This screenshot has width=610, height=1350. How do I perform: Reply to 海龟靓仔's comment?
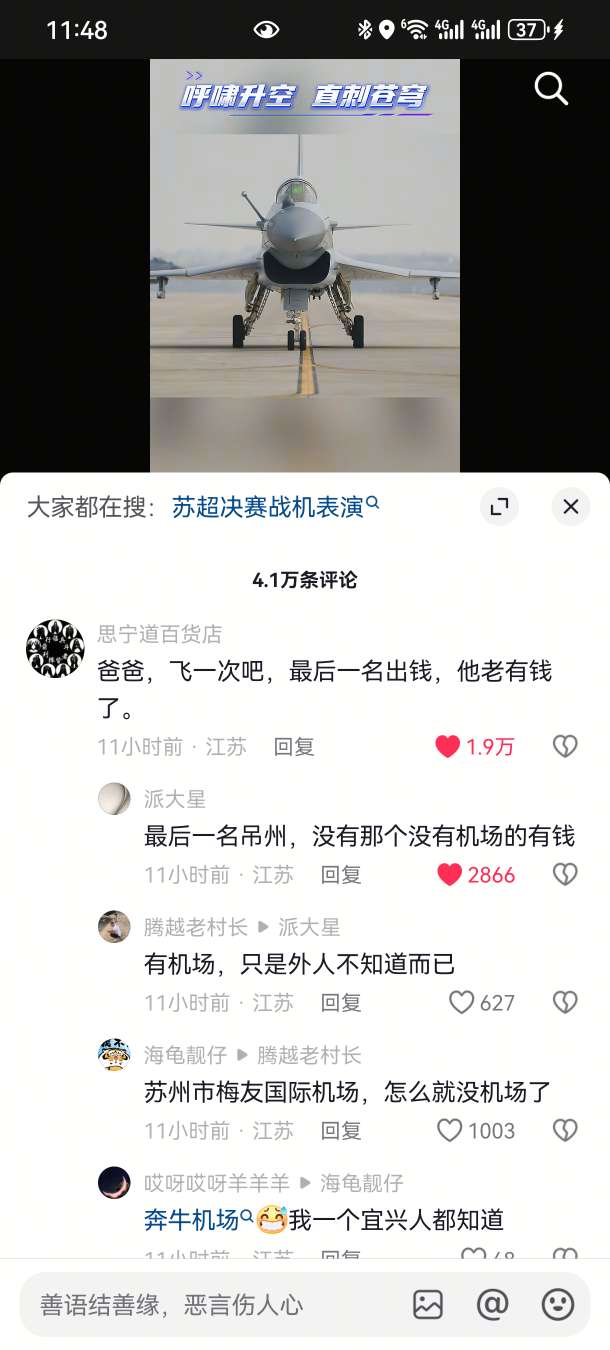(340, 1130)
